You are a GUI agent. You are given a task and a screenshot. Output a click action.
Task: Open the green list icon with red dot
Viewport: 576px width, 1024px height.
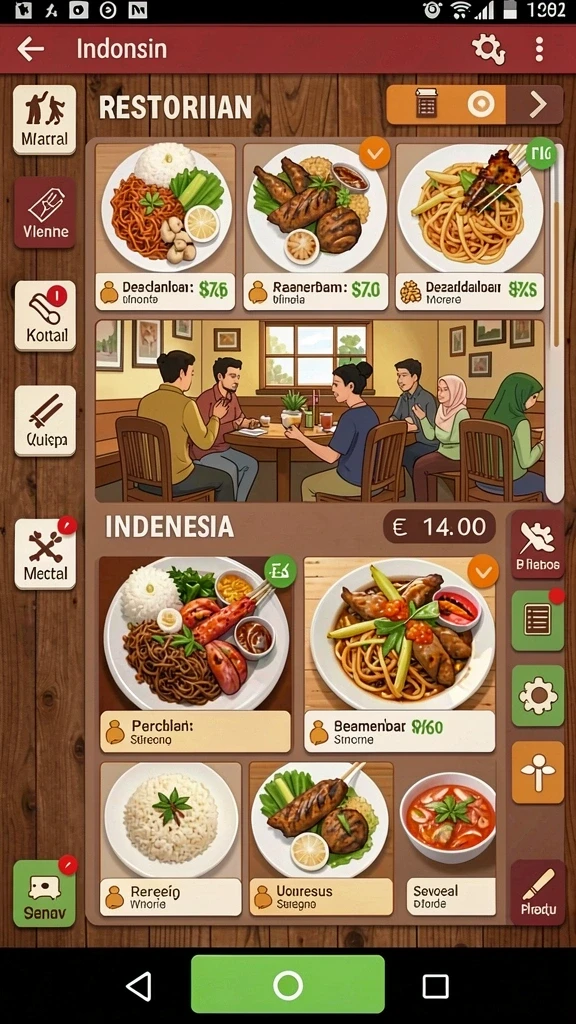click(x=537, y=620)
